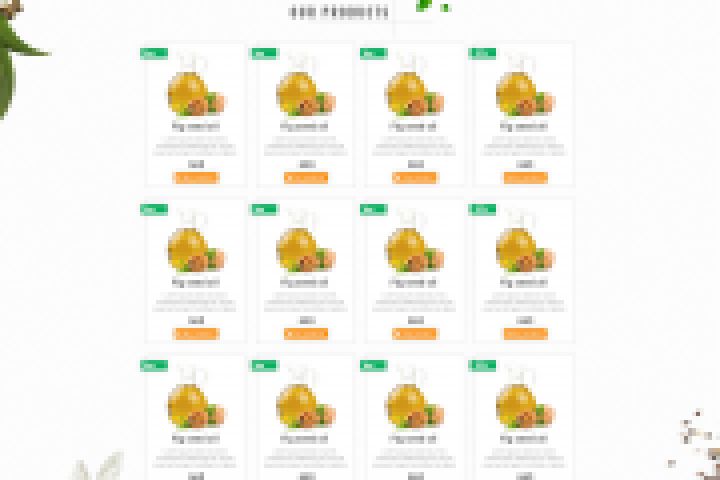Add third middle-row Fig seed oil to cart
Screen dimensions: 720x480
pos(415,334)
